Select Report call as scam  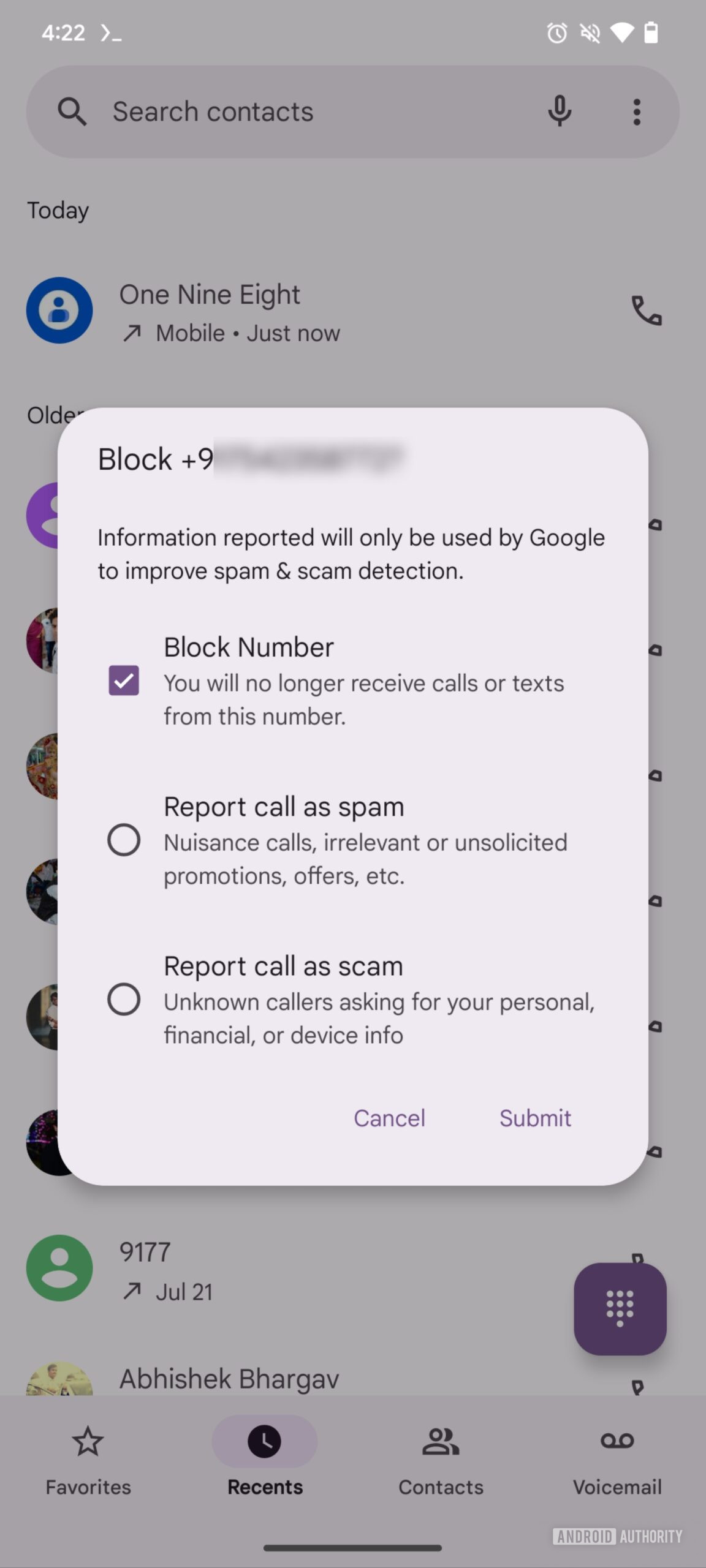(124, 999)
